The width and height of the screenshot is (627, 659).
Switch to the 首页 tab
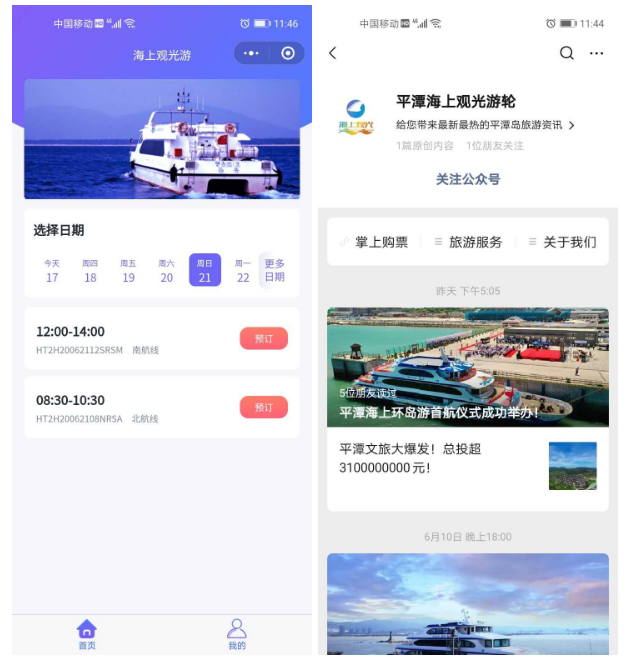(x=87, y=634)
